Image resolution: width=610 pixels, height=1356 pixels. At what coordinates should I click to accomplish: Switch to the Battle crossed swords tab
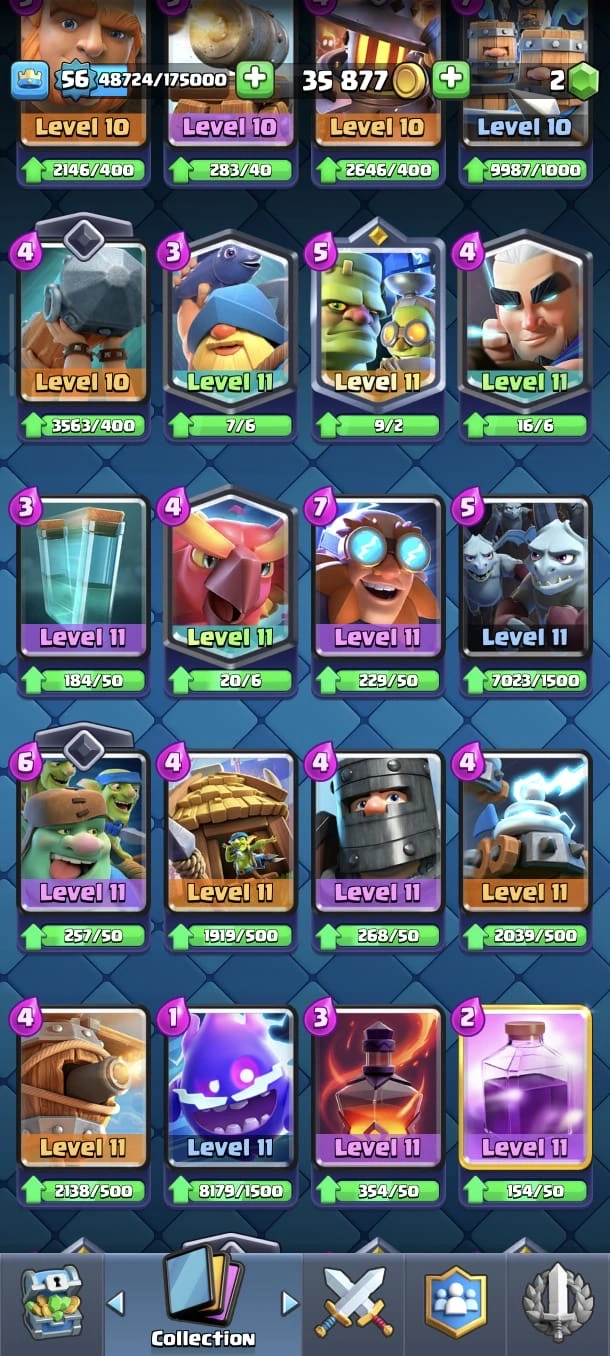[x=355, y=1303]
